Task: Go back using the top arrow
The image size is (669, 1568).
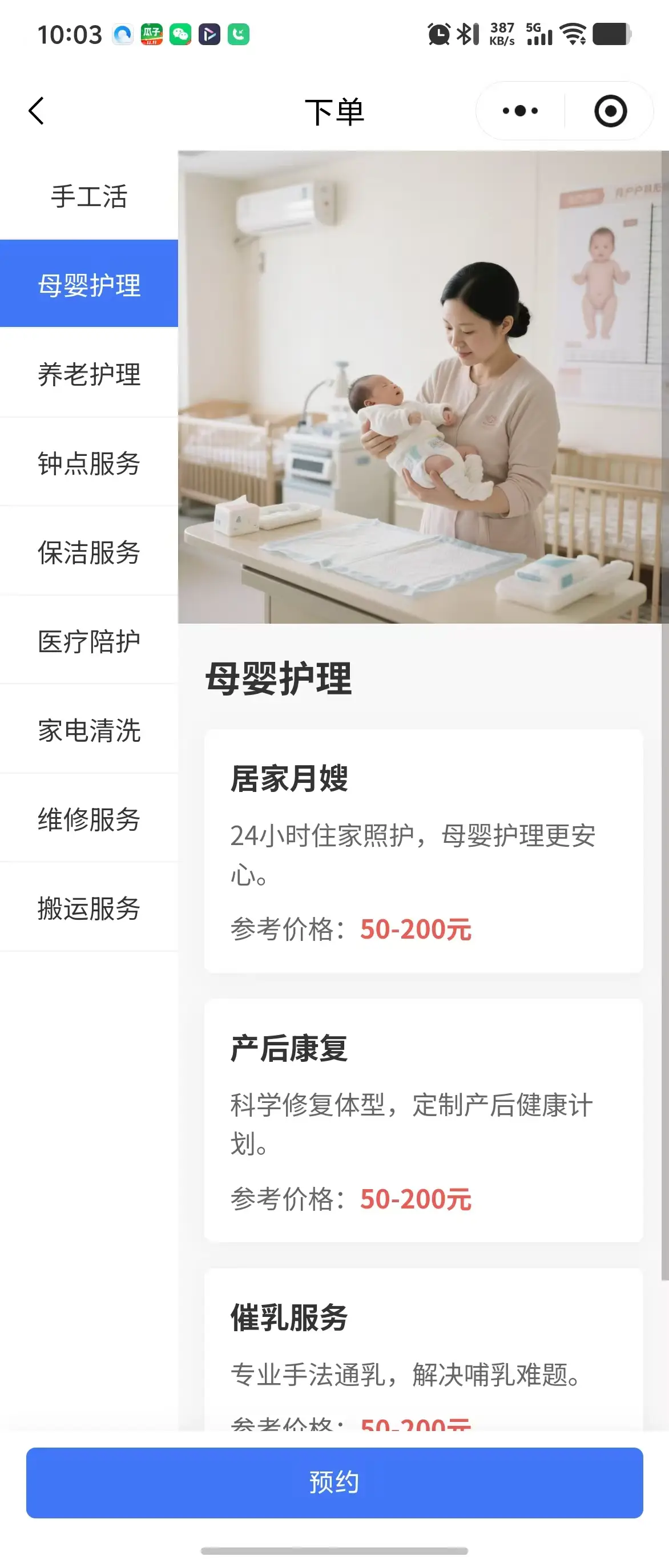Action: coord(37,111)
